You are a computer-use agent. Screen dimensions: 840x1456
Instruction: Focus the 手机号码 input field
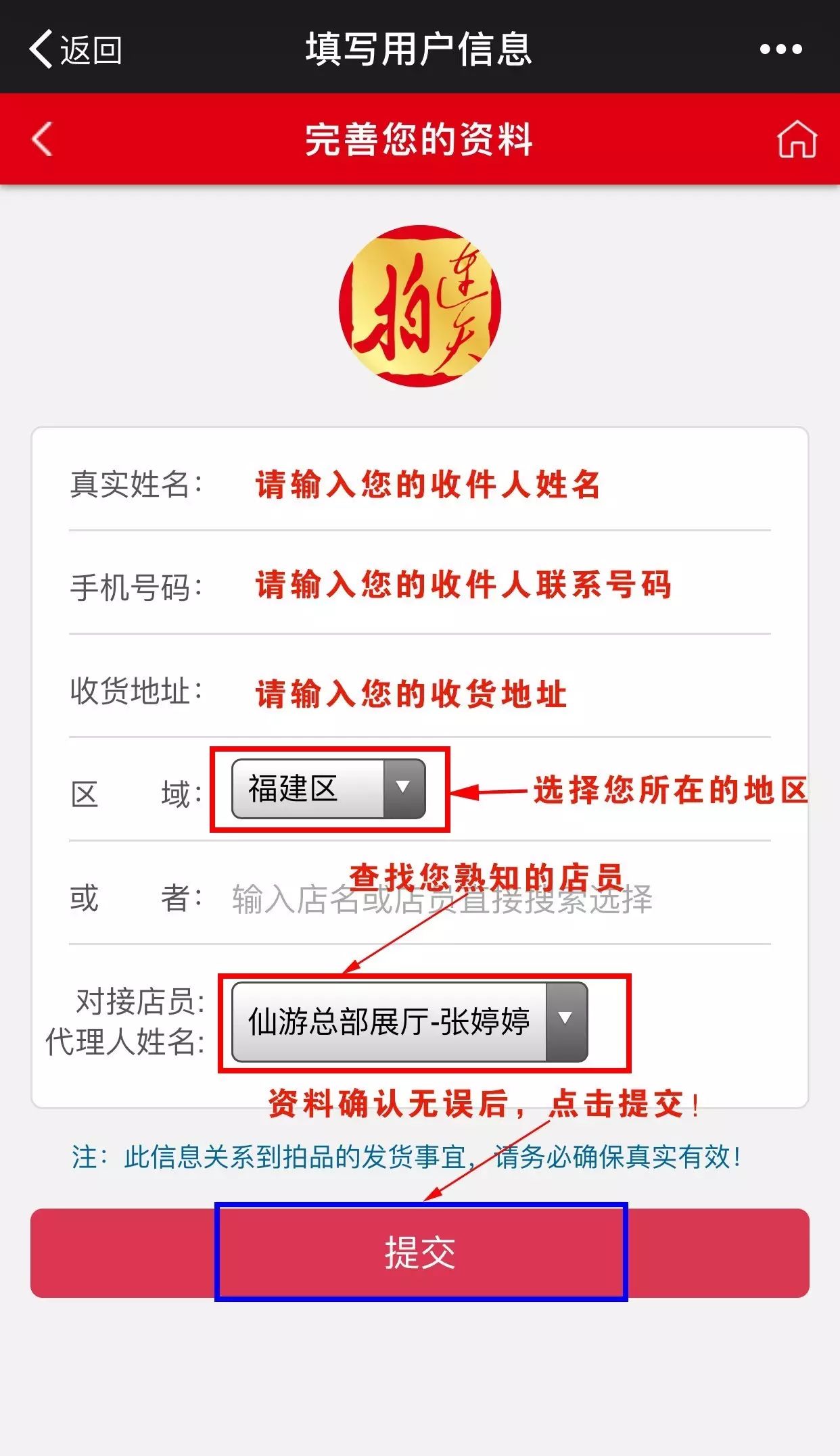pos(500,585)
